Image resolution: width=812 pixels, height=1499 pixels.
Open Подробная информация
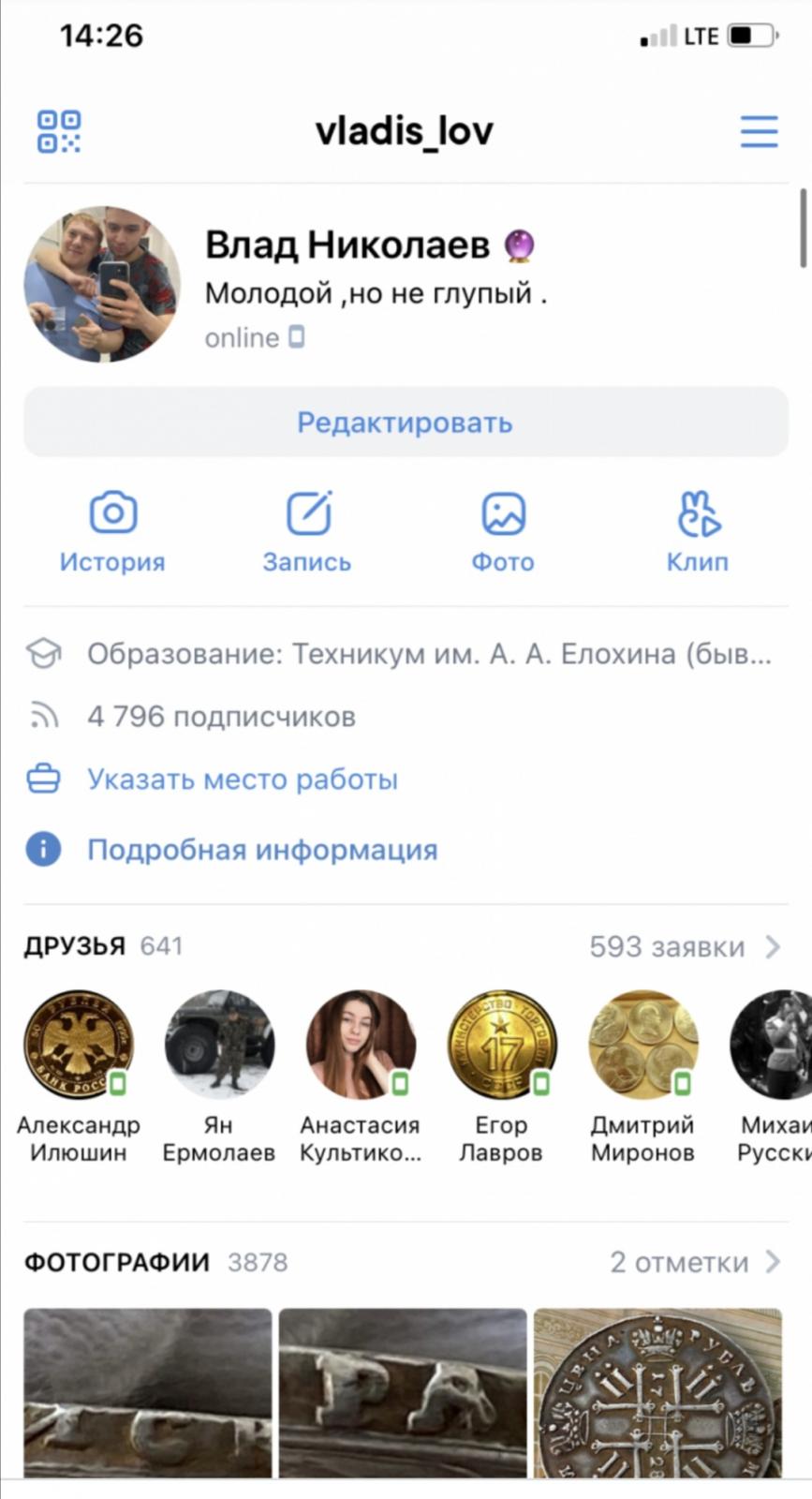pyautogui.click(x=262, y=850)
